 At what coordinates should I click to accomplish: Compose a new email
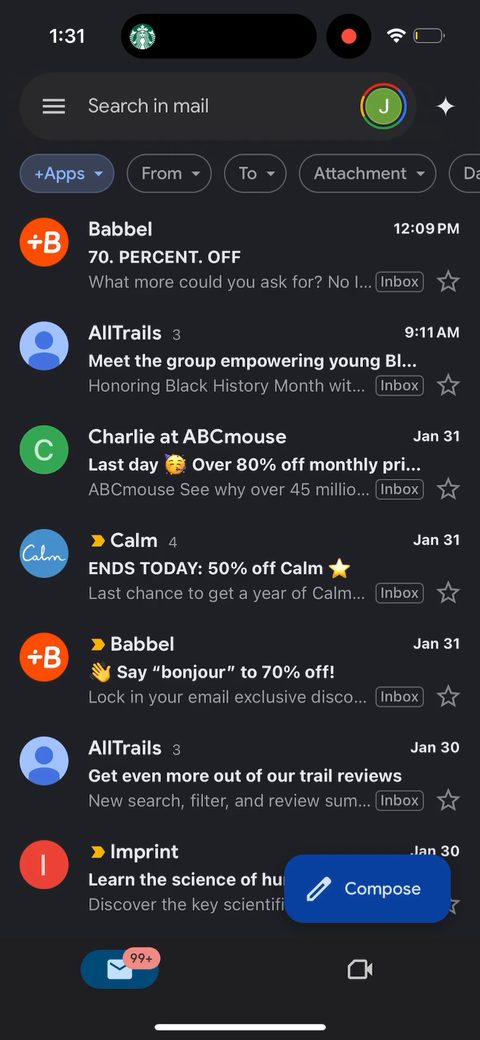(x=367, y=889)
